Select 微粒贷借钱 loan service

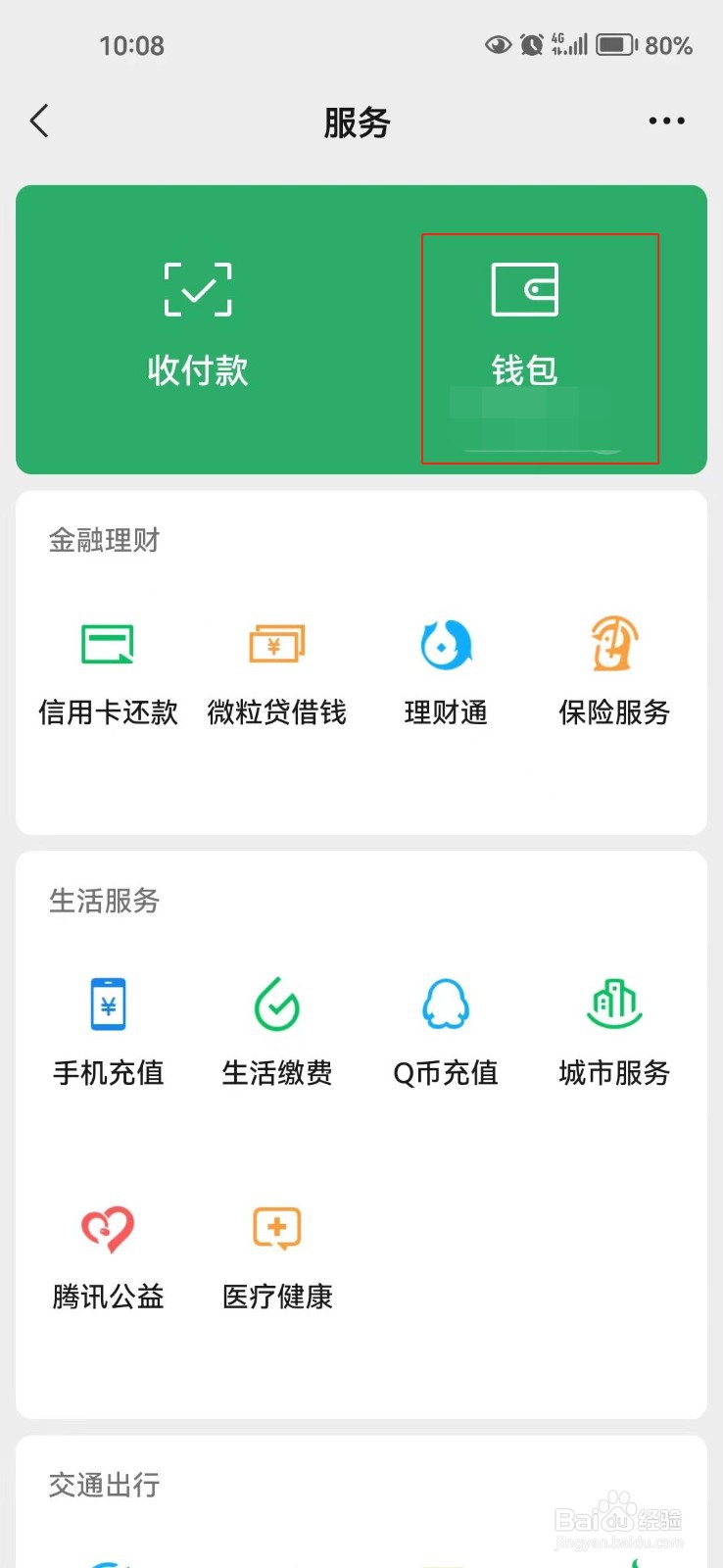[277, 673]
